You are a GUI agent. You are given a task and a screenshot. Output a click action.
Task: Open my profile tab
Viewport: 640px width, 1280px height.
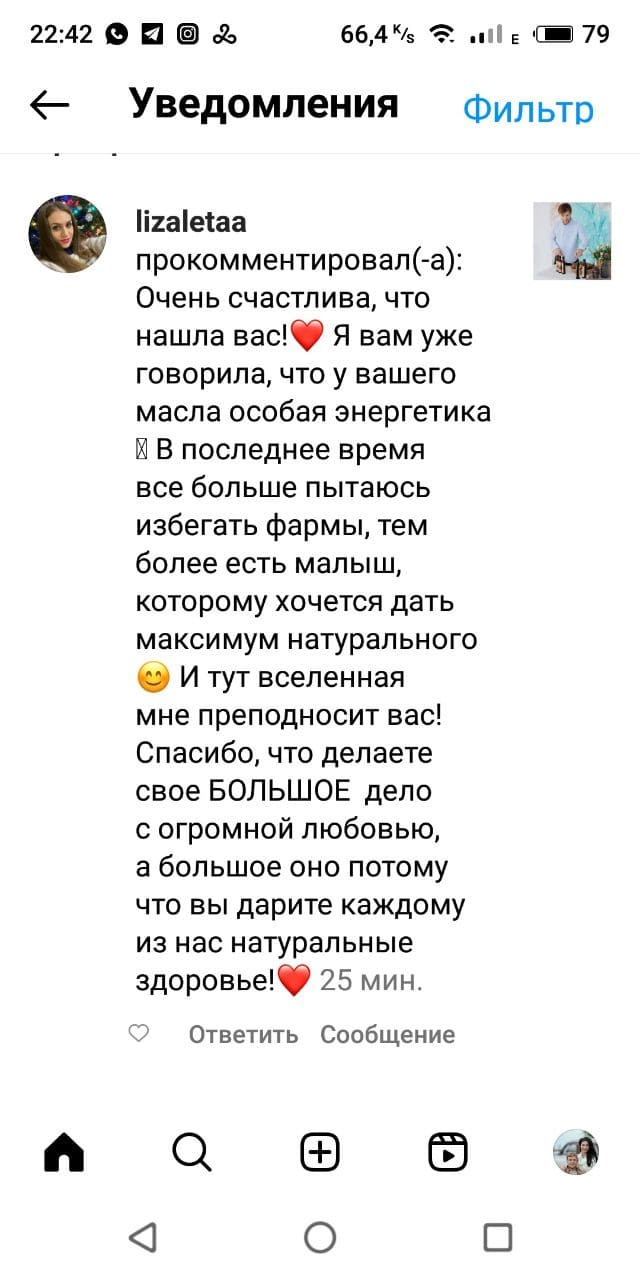[x=576, y=1153]
